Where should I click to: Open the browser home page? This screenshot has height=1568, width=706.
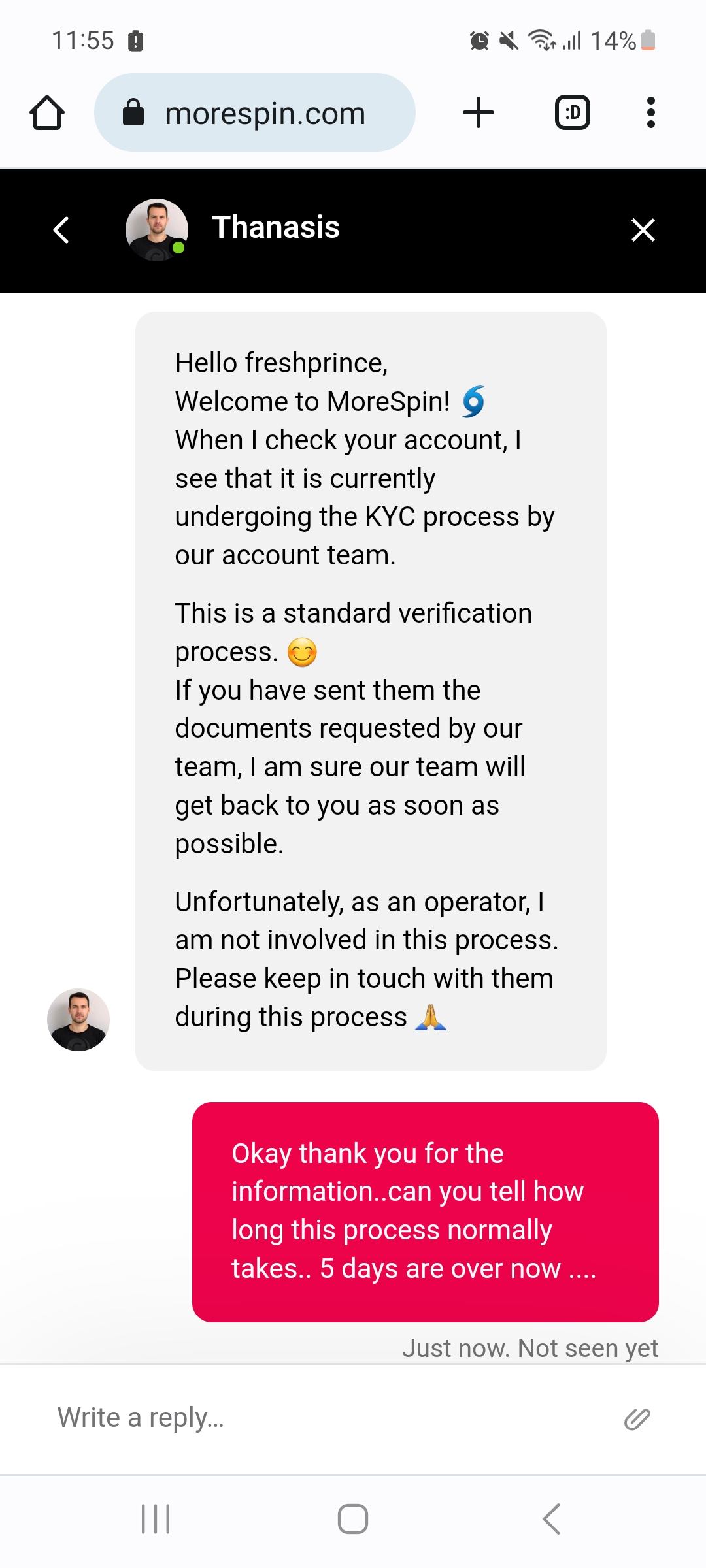pyautogui.click(x=47, y=113)
